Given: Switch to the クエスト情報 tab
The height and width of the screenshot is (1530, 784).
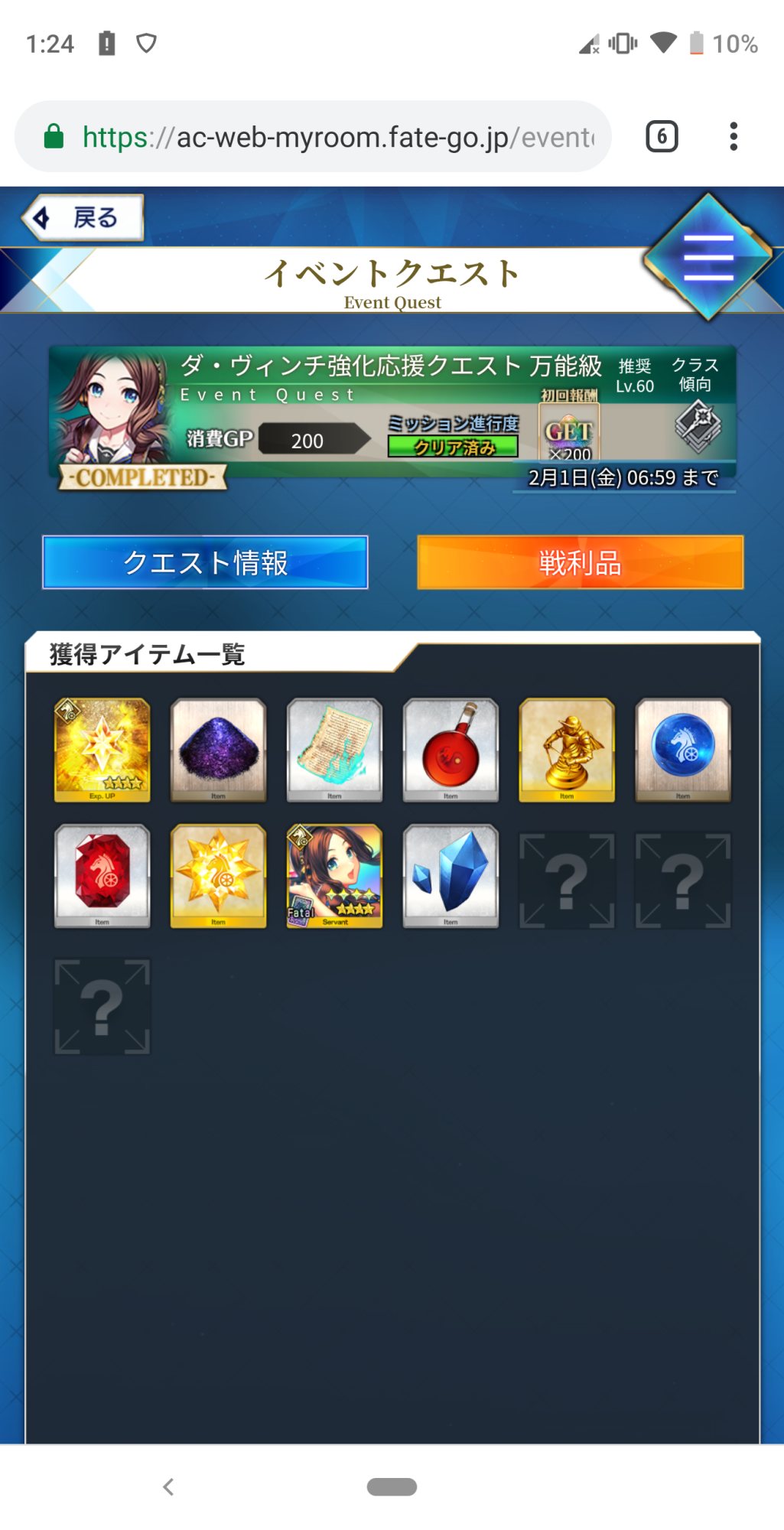Looking at the screenshot, I should click(x=205, y=562).
